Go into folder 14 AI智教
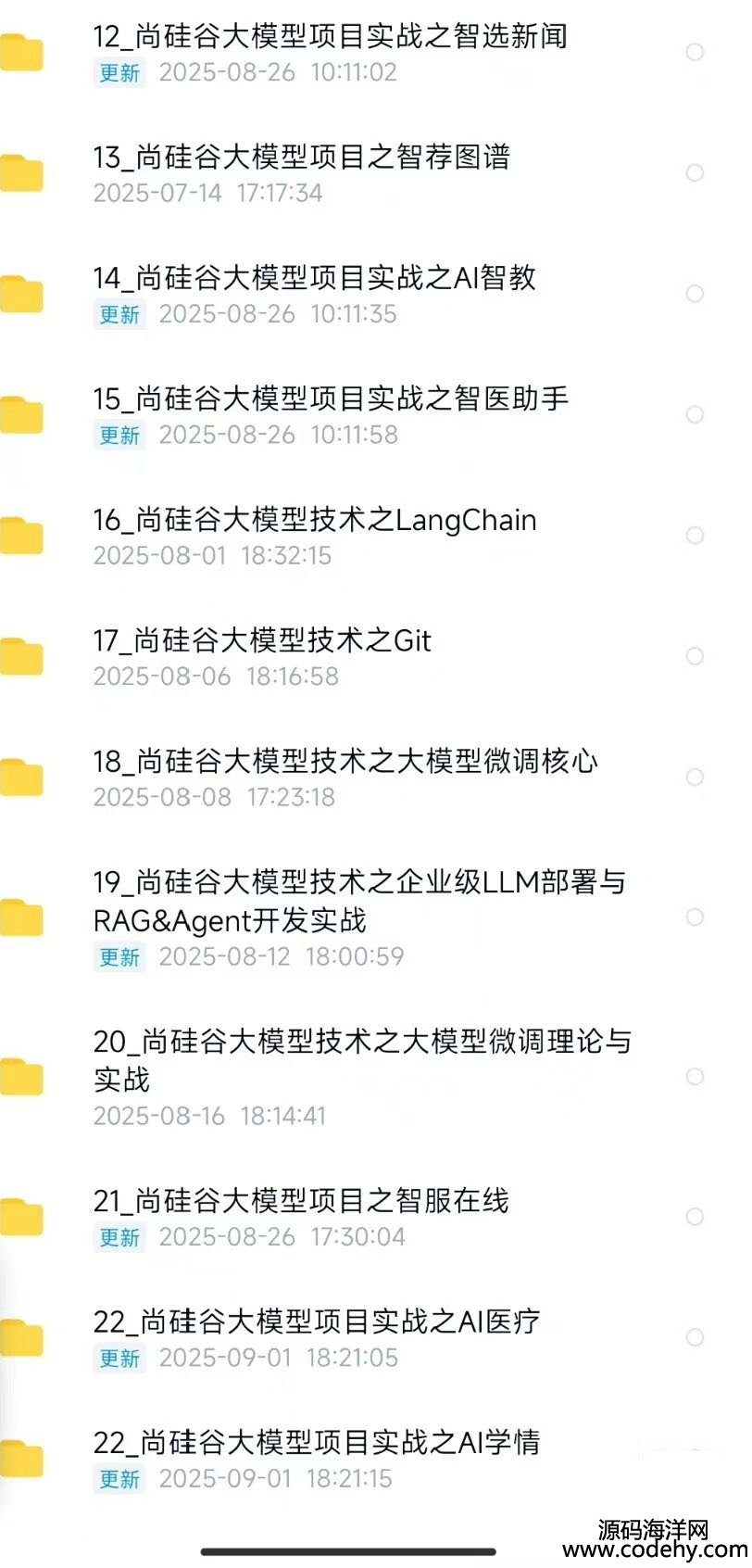Image resolution: width=752 pixels, height=1568 pixels. click(314, 278)
